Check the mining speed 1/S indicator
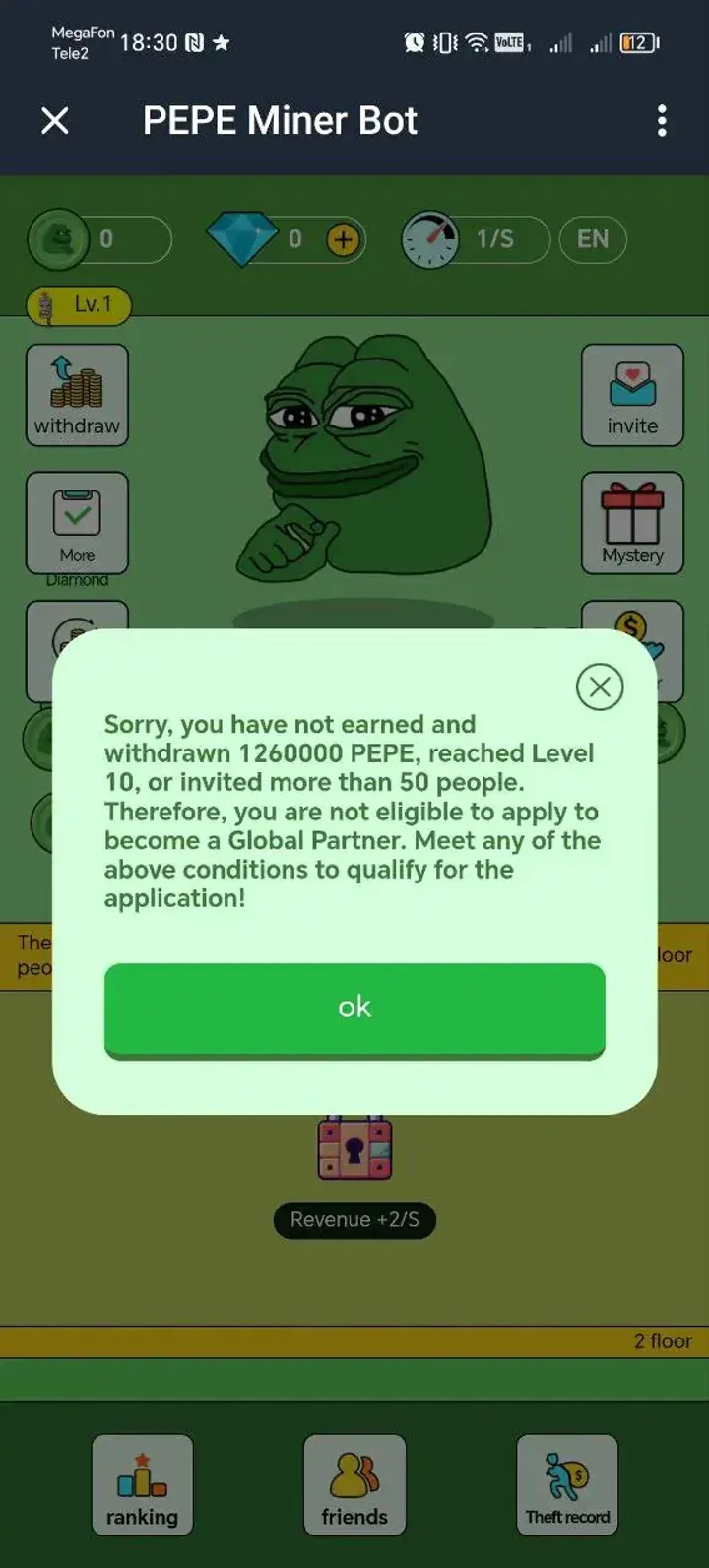 tap(473, 239)
